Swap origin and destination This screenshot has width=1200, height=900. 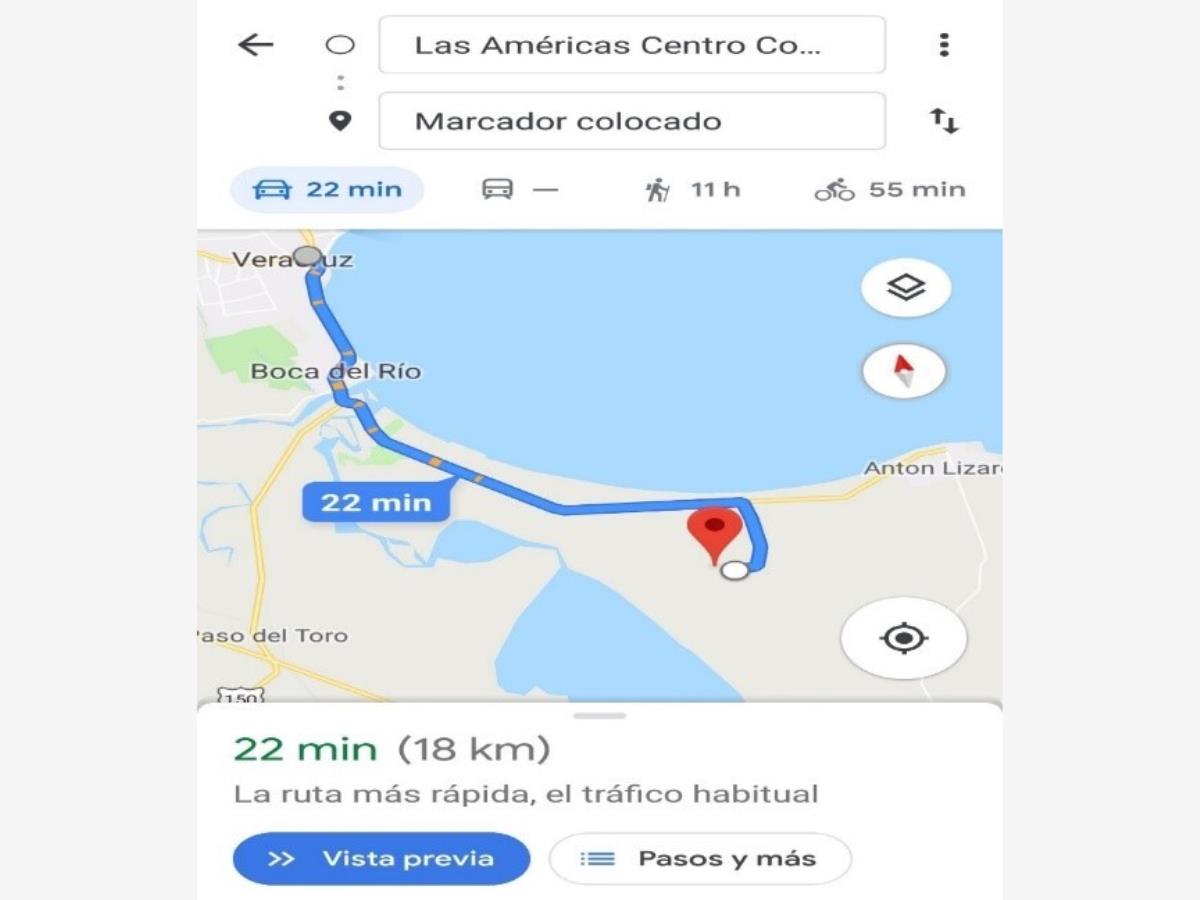tap(944, 121)
